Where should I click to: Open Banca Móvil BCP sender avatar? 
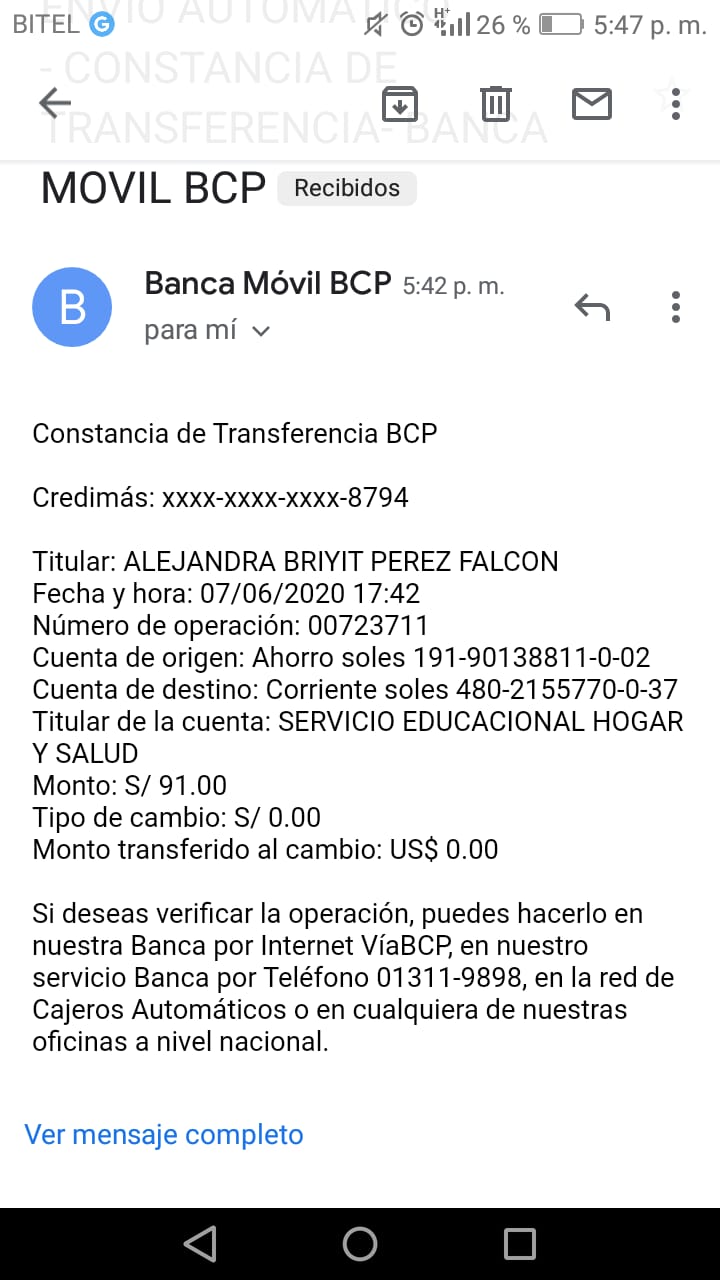click(72, 307)
